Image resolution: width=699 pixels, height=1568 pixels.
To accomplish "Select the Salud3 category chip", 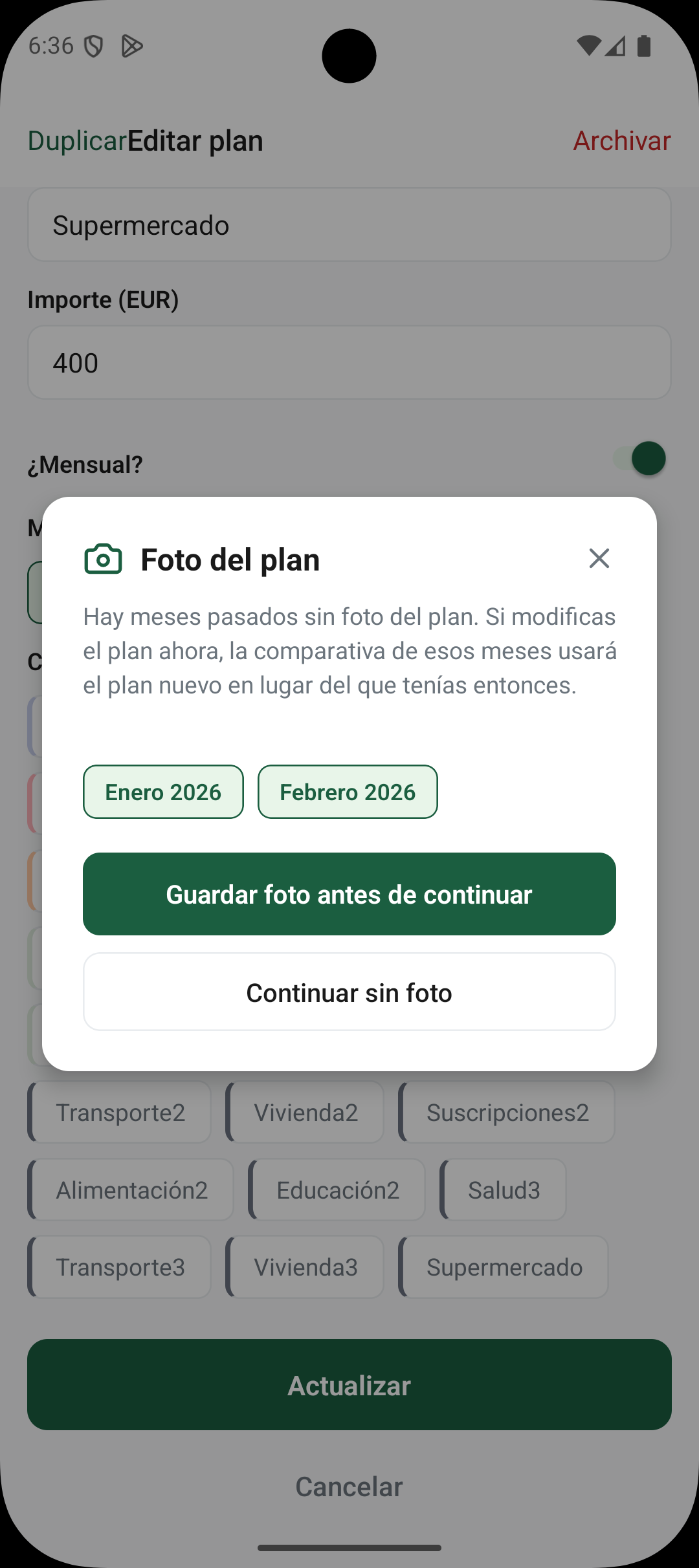I will [504, 1189].
